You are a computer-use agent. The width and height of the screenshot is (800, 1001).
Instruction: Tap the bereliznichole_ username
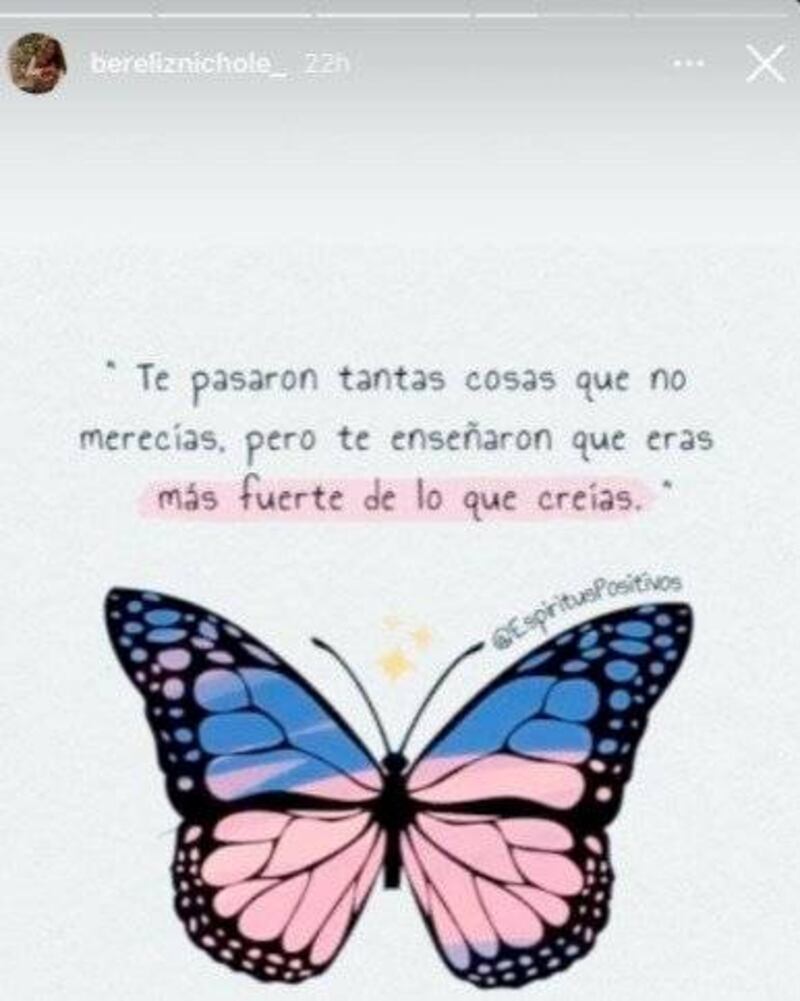(x=188, y=64)
